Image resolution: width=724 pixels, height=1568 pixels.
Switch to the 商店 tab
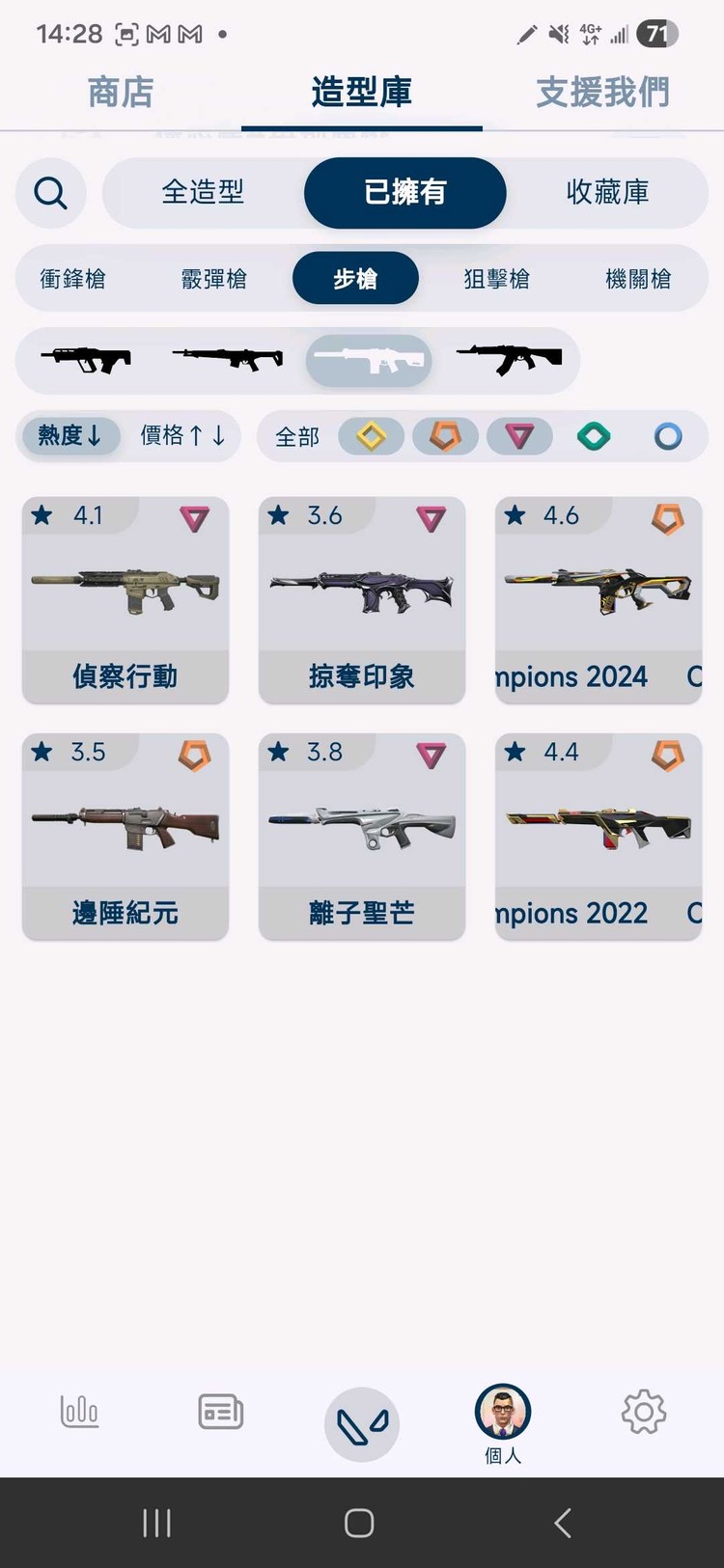pyautogui.click(x=120, y=92)
